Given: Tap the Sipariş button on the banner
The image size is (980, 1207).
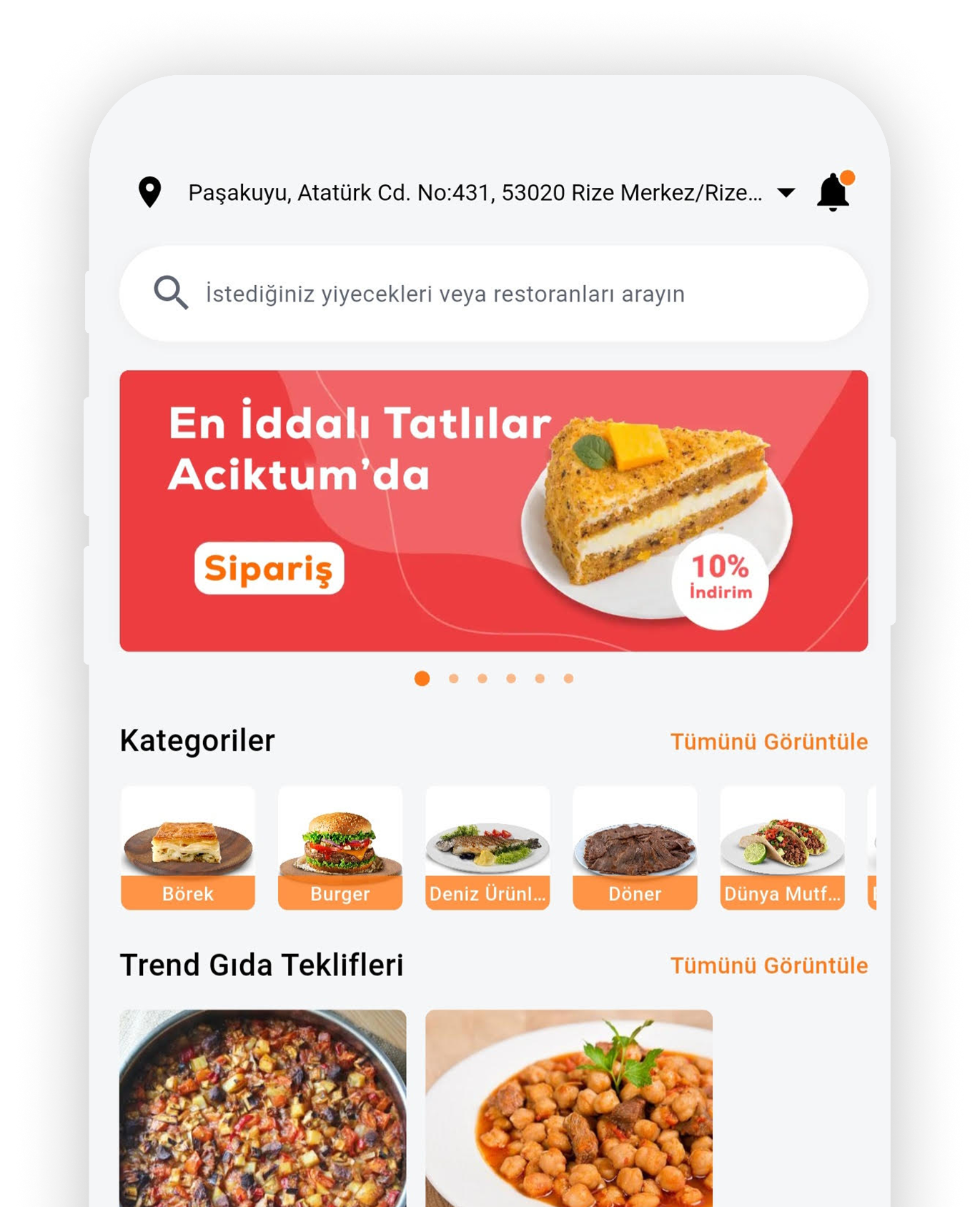Looking at the screenshot, I should (x=269, y=568).
